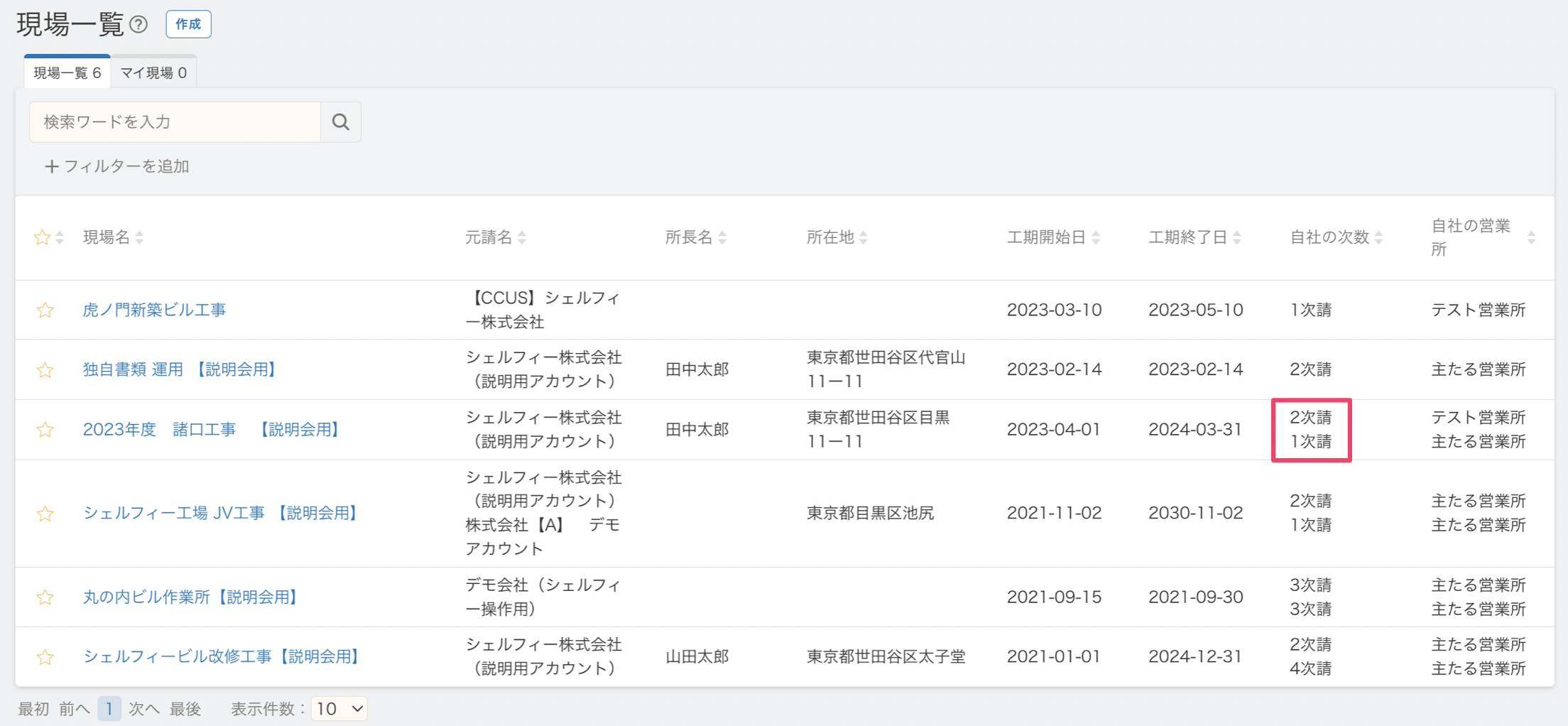This screenshot has width=1568, height=726.
Task: Select the 現場一覧 6 tab
Action: tap(67, 72)
